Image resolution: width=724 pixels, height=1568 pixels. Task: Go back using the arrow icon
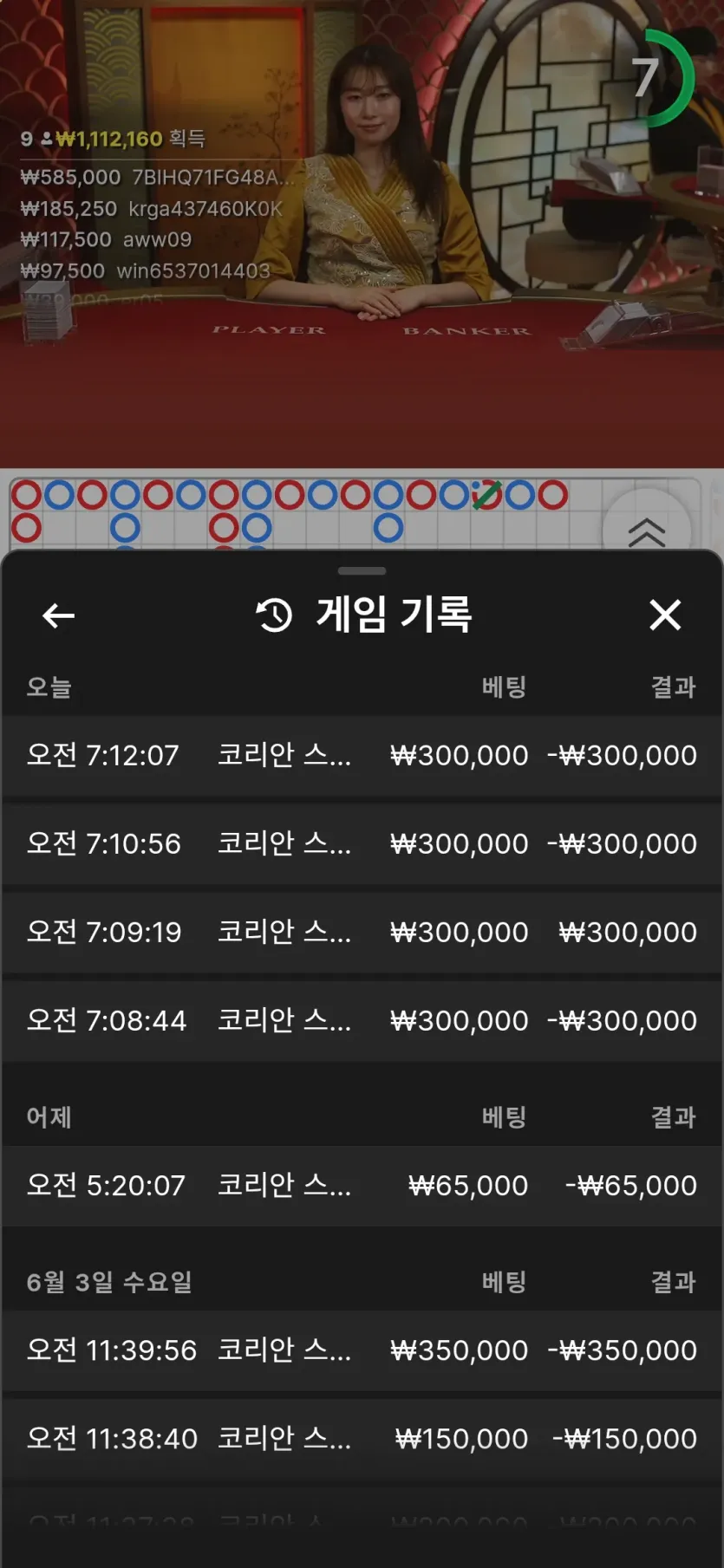pyautogui.click(x=58, y=616)
